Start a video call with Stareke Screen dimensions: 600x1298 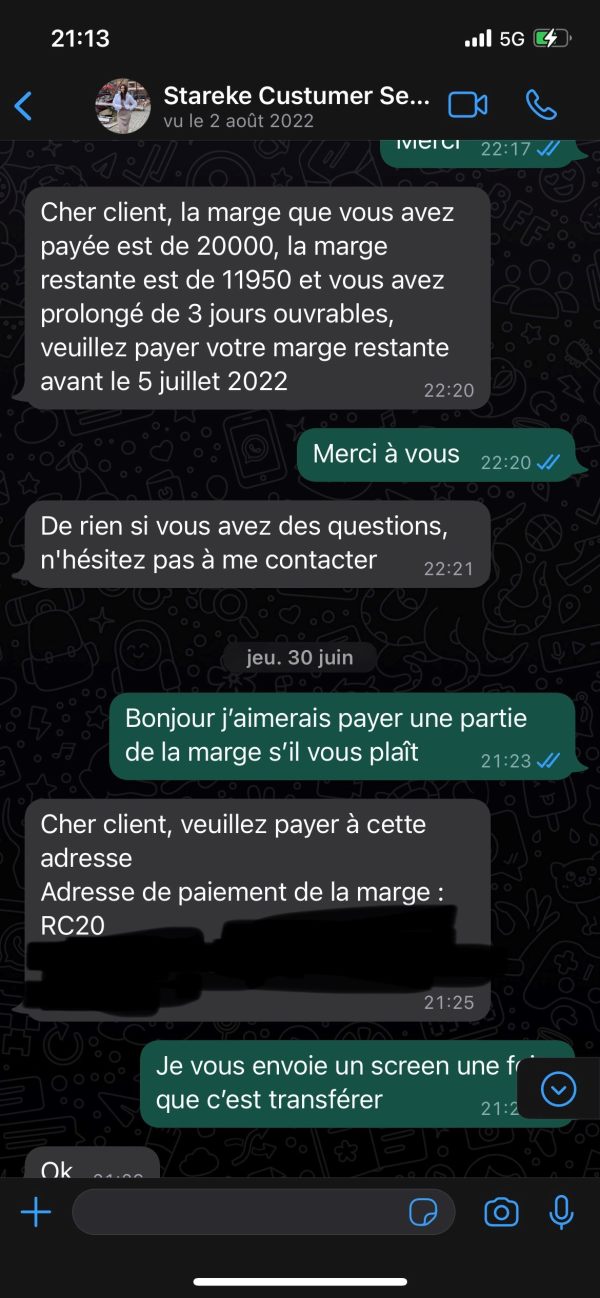point(467,105)
